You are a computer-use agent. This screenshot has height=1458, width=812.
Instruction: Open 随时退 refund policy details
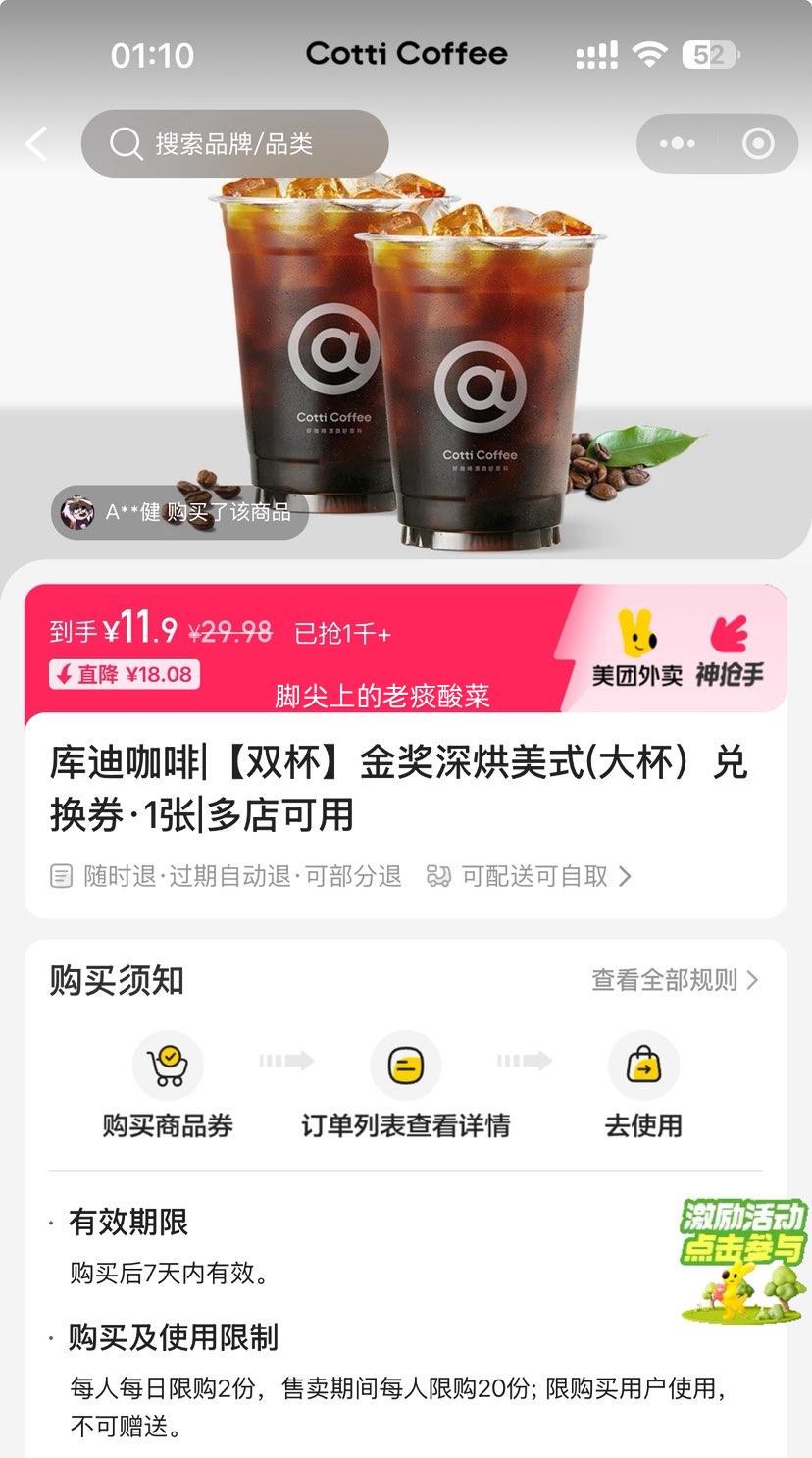coord(227,876)
